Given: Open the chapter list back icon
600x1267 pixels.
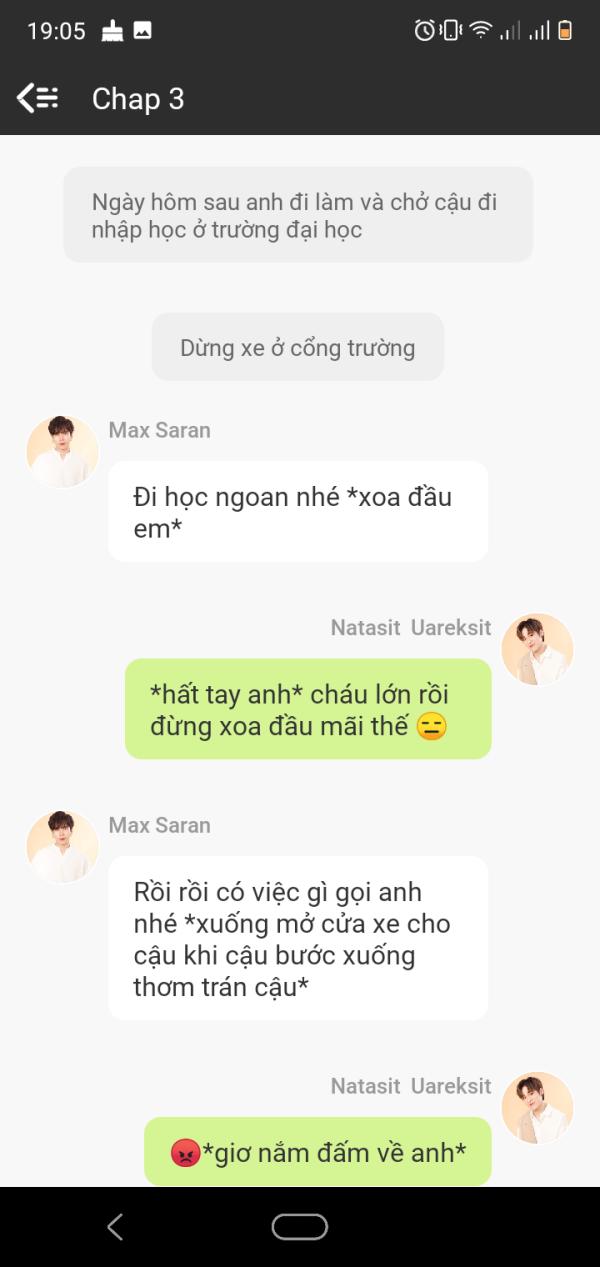Looking at the screenshot, I should tap(37, 98).
